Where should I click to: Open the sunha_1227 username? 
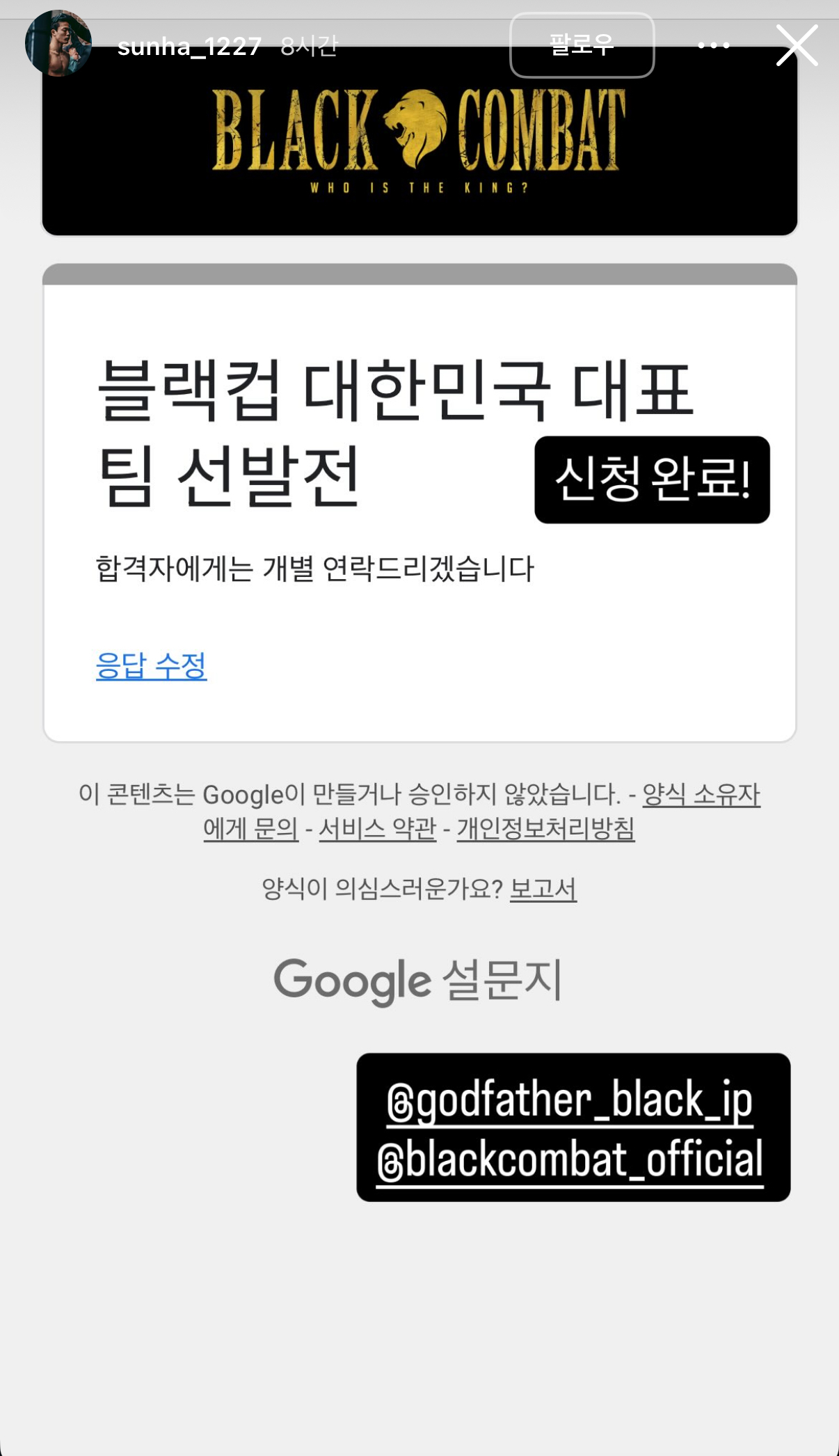[x=189, y=47]
